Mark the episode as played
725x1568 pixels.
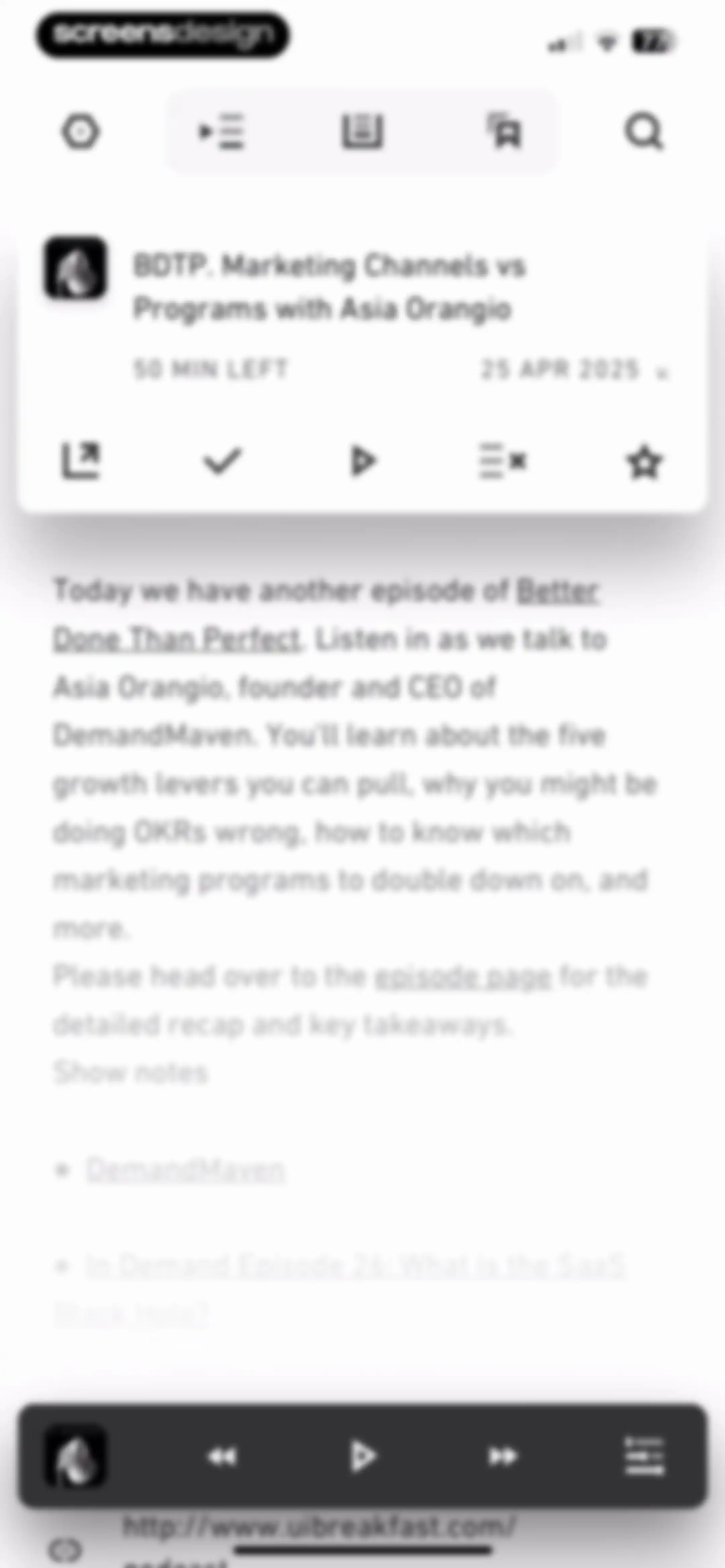click(222, 461)
